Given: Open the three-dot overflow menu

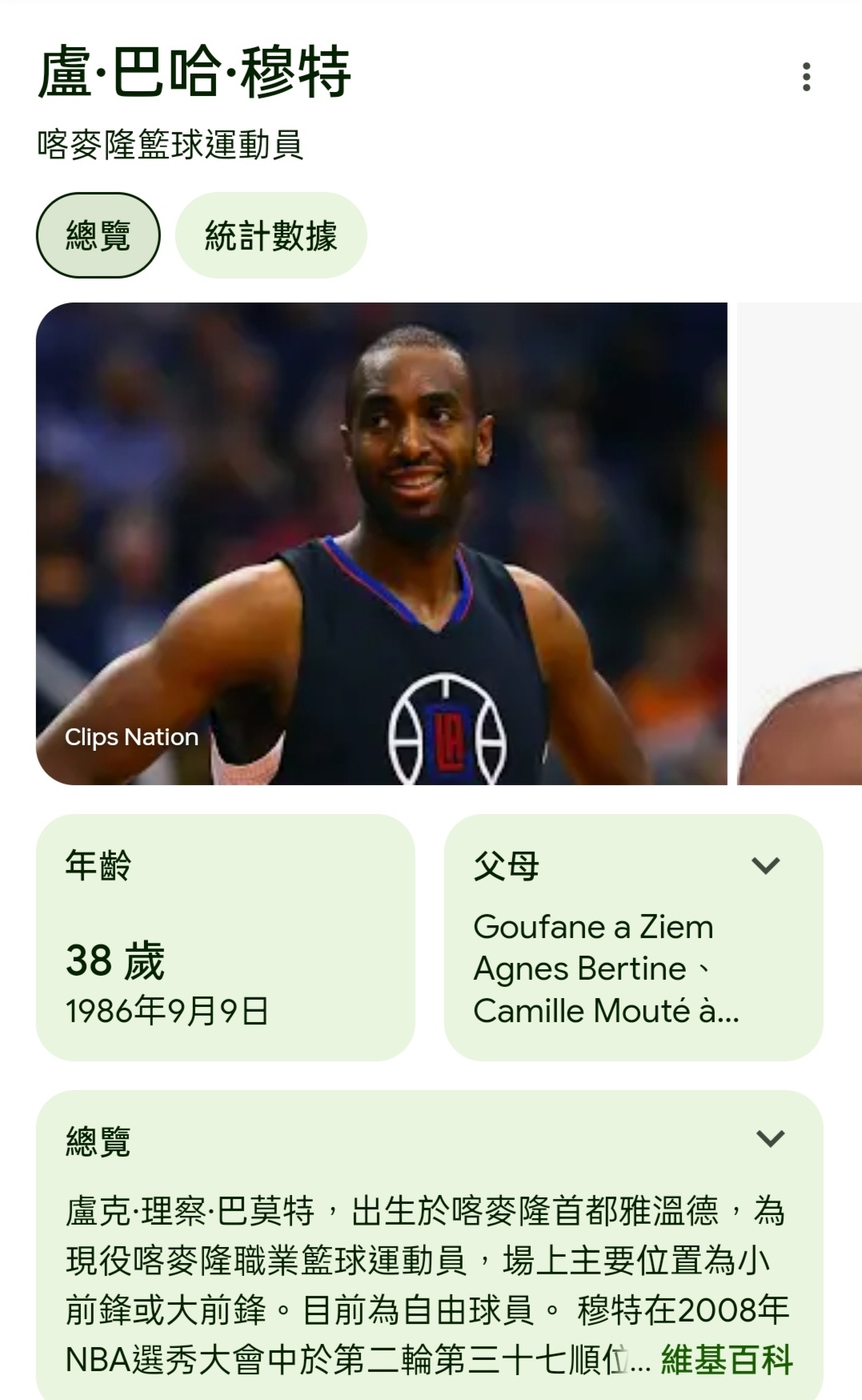Looking at the screenshot, I should pos(806,77).
